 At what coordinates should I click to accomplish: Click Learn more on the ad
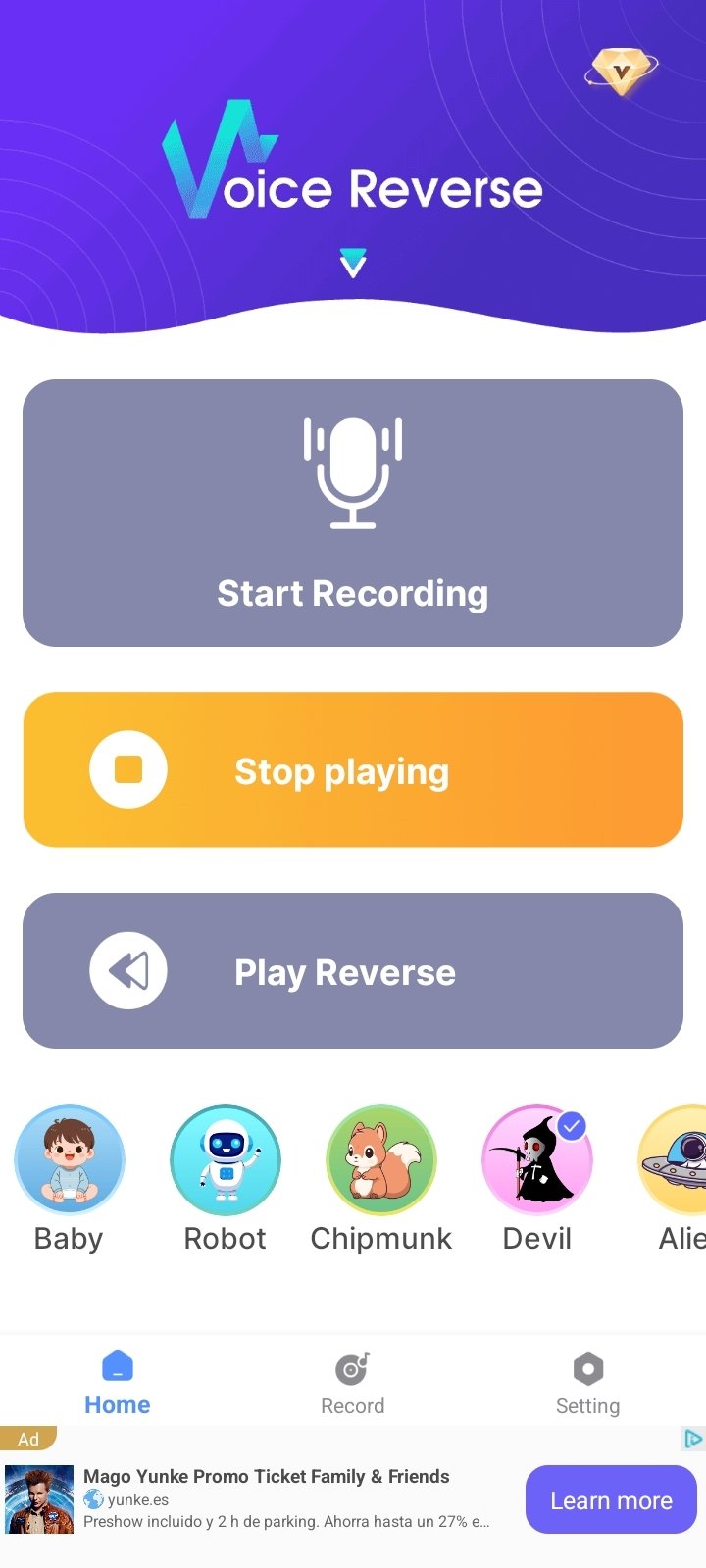pyautogui.click(x=611, y=1499)
